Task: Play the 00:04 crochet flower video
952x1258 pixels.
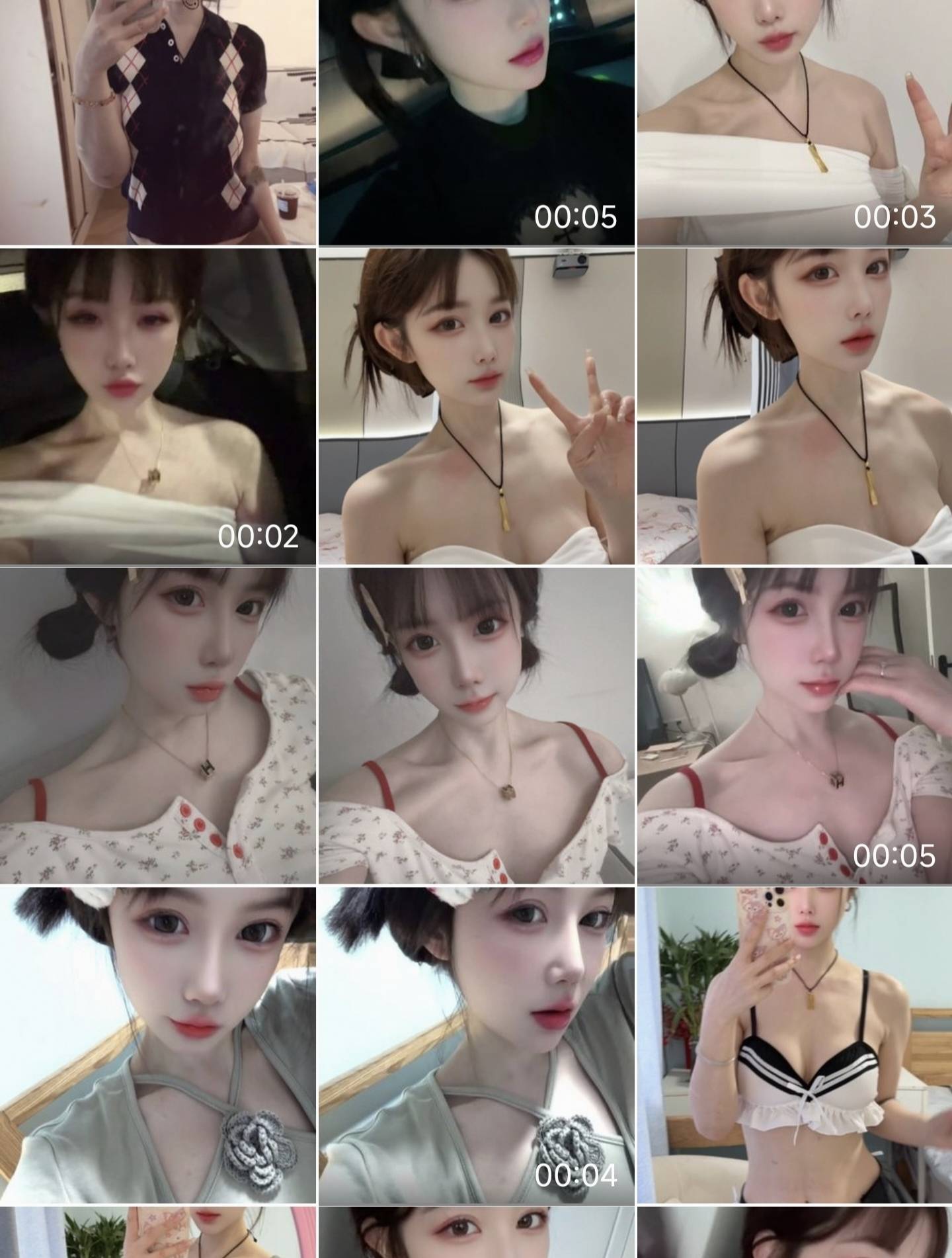Action: click(476, 1045)
